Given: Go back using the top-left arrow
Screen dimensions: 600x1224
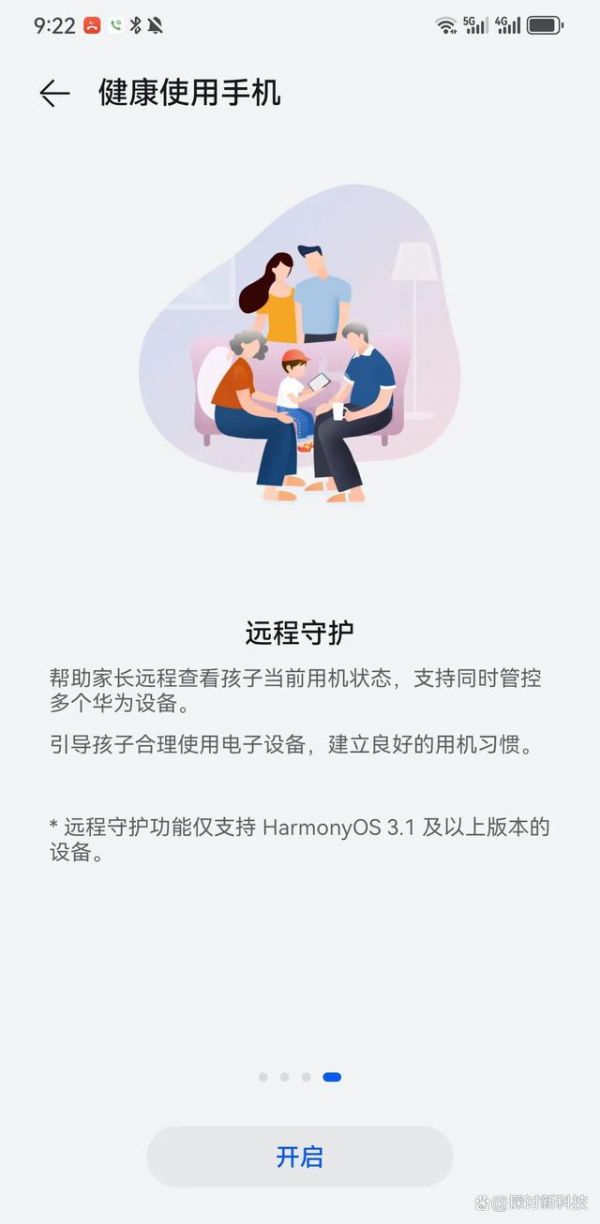Looking at the screenshot, I should [54, 94].
